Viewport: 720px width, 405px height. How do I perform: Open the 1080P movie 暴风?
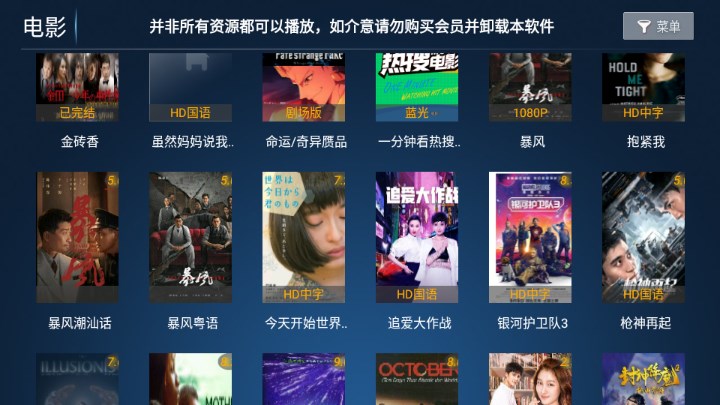(530, 88)
